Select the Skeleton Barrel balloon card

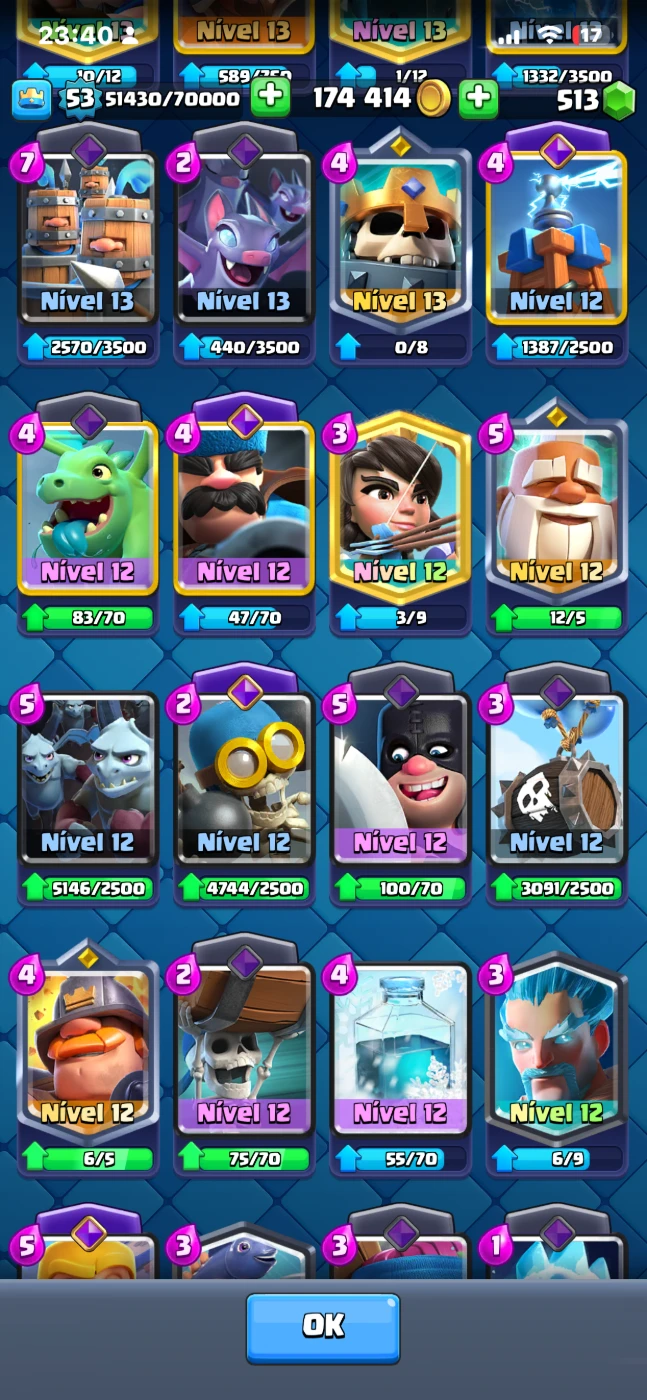tap(556, 780)
